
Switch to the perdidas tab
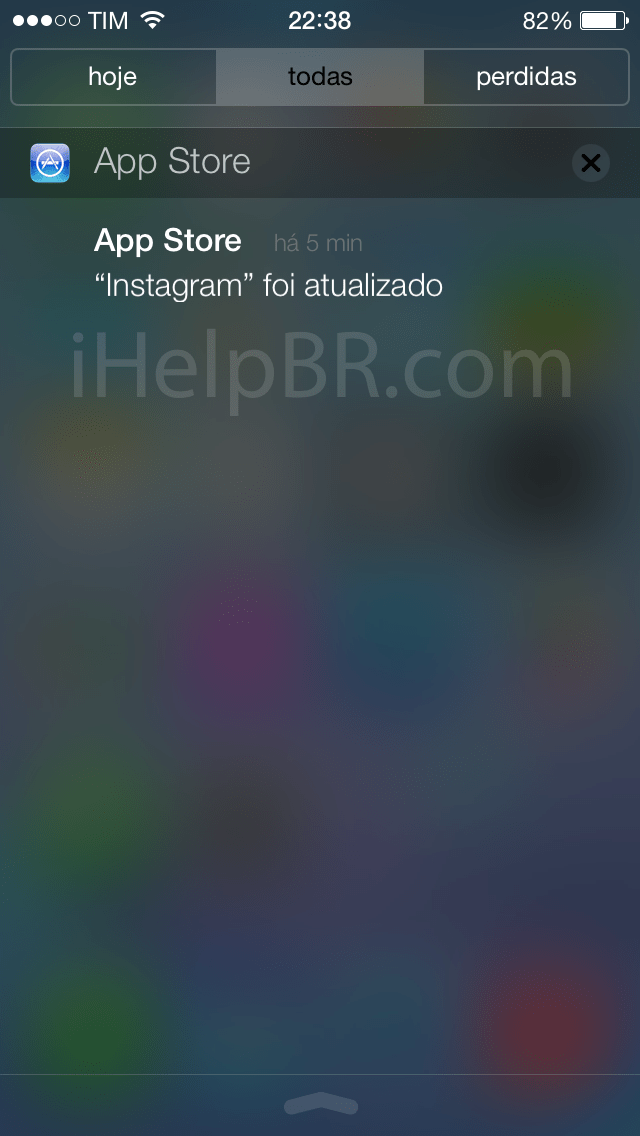[526, 77]
